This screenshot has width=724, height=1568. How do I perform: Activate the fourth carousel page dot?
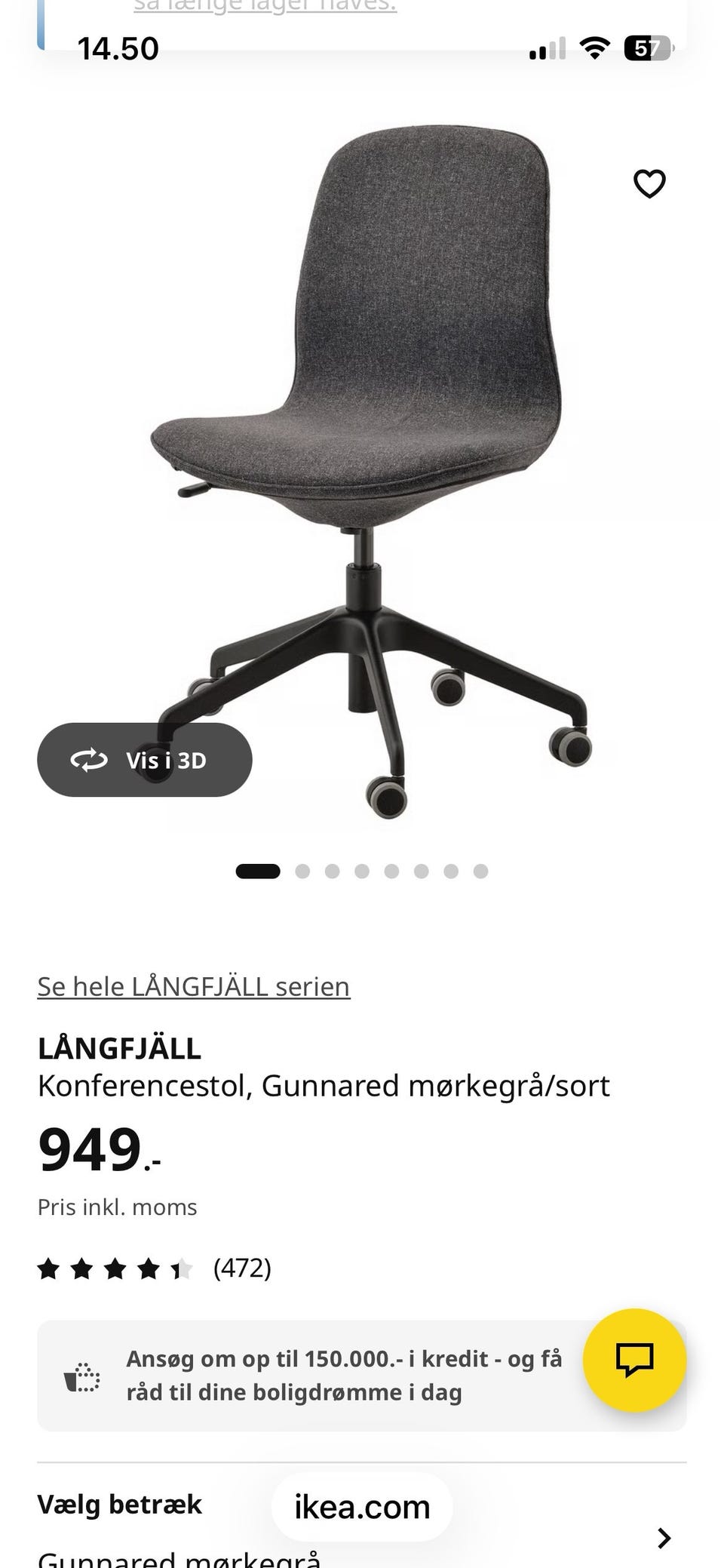[363, 870]
